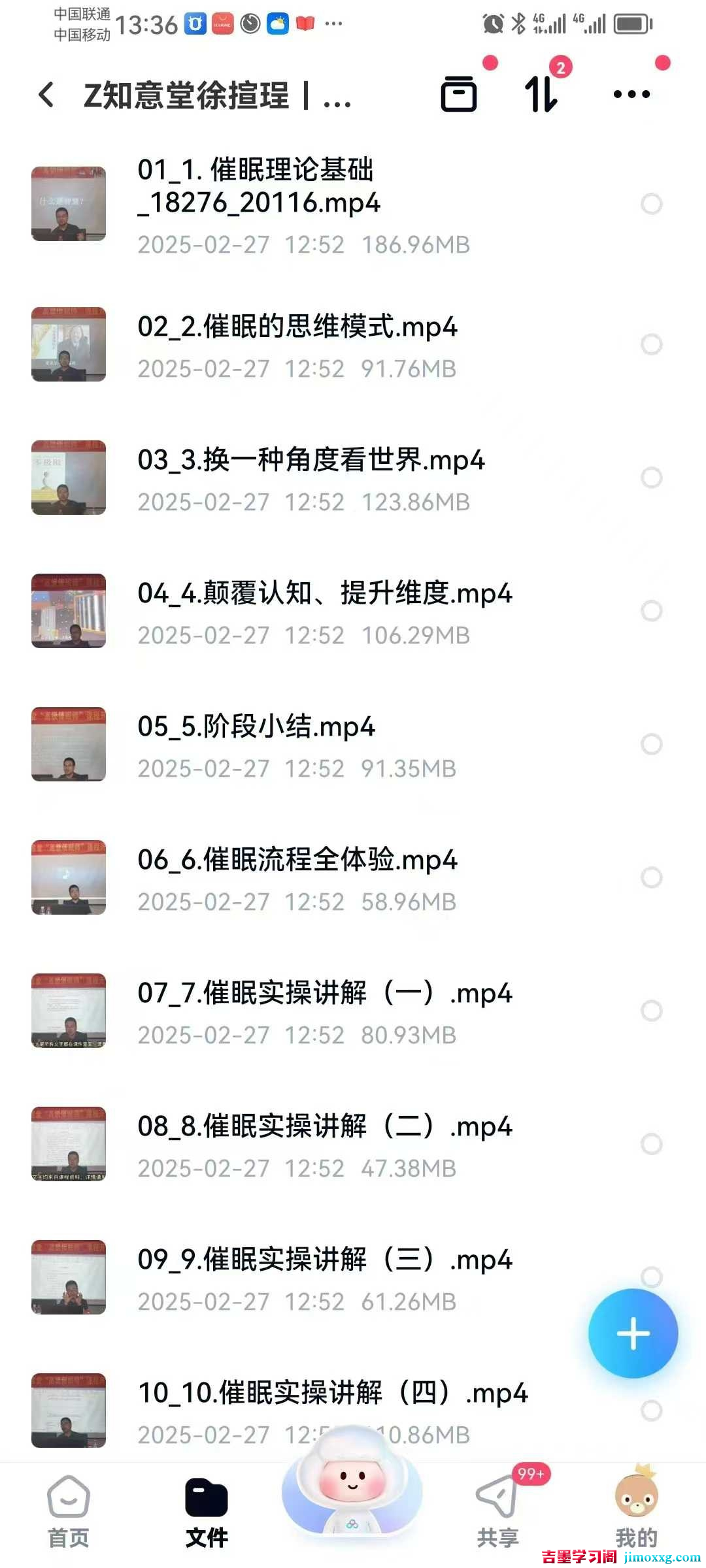Tap the blue plus floating button
The image size is (706, 1568).
(633, 1333)
